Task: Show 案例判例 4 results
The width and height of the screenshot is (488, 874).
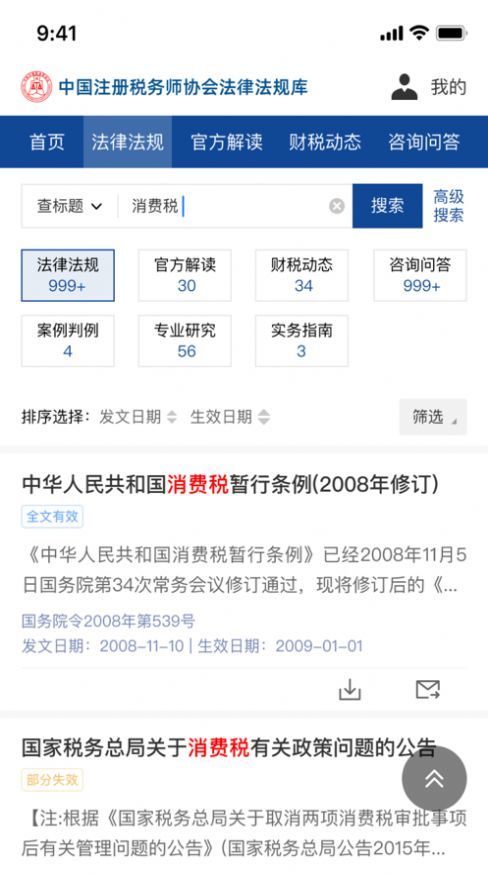Action: (67, 341)
